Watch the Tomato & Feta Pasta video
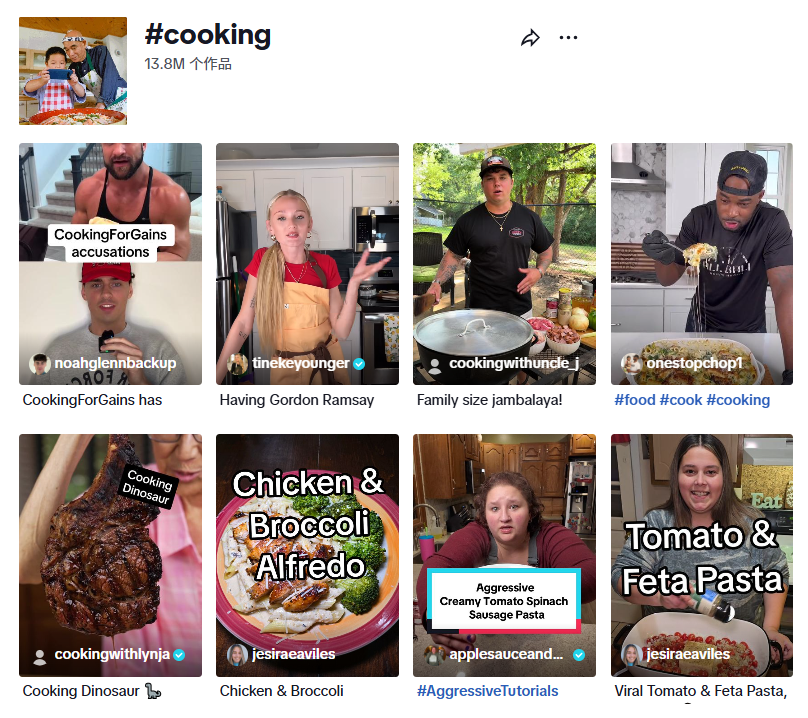 click(x=701, y=554)
